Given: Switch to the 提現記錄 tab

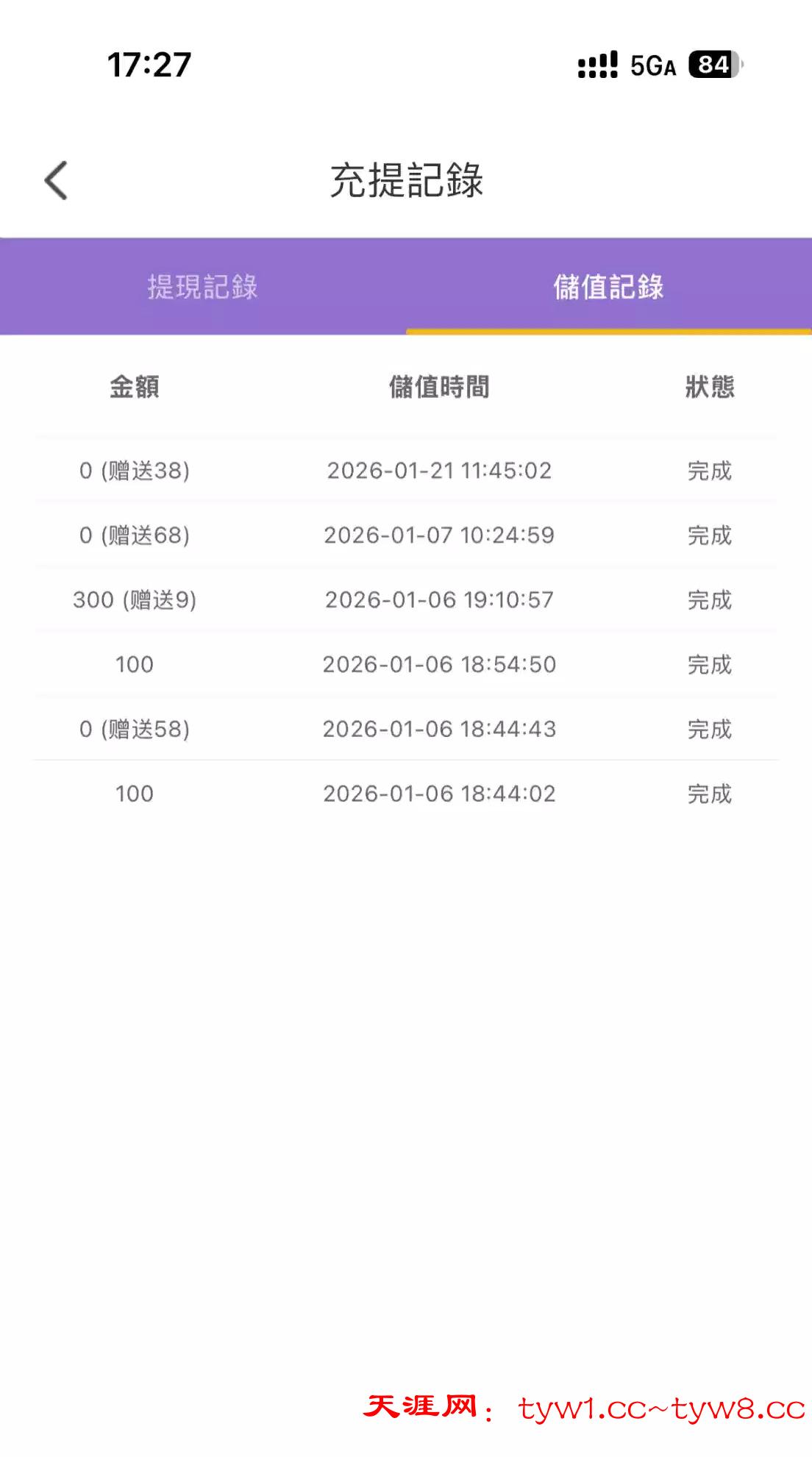Looking at the screenshot, I should [203, 287].
